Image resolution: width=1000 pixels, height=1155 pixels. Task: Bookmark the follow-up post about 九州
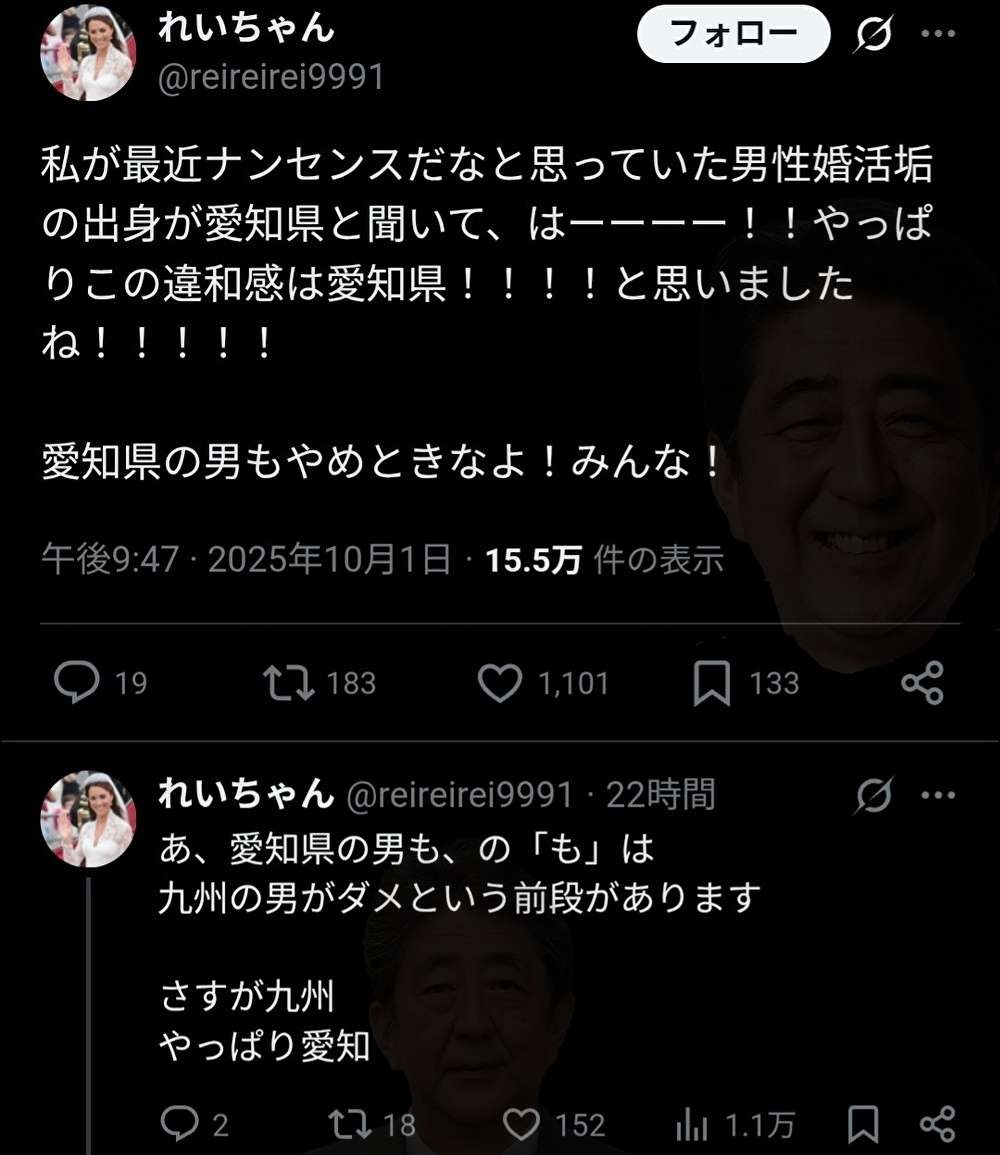[863, 1125]
